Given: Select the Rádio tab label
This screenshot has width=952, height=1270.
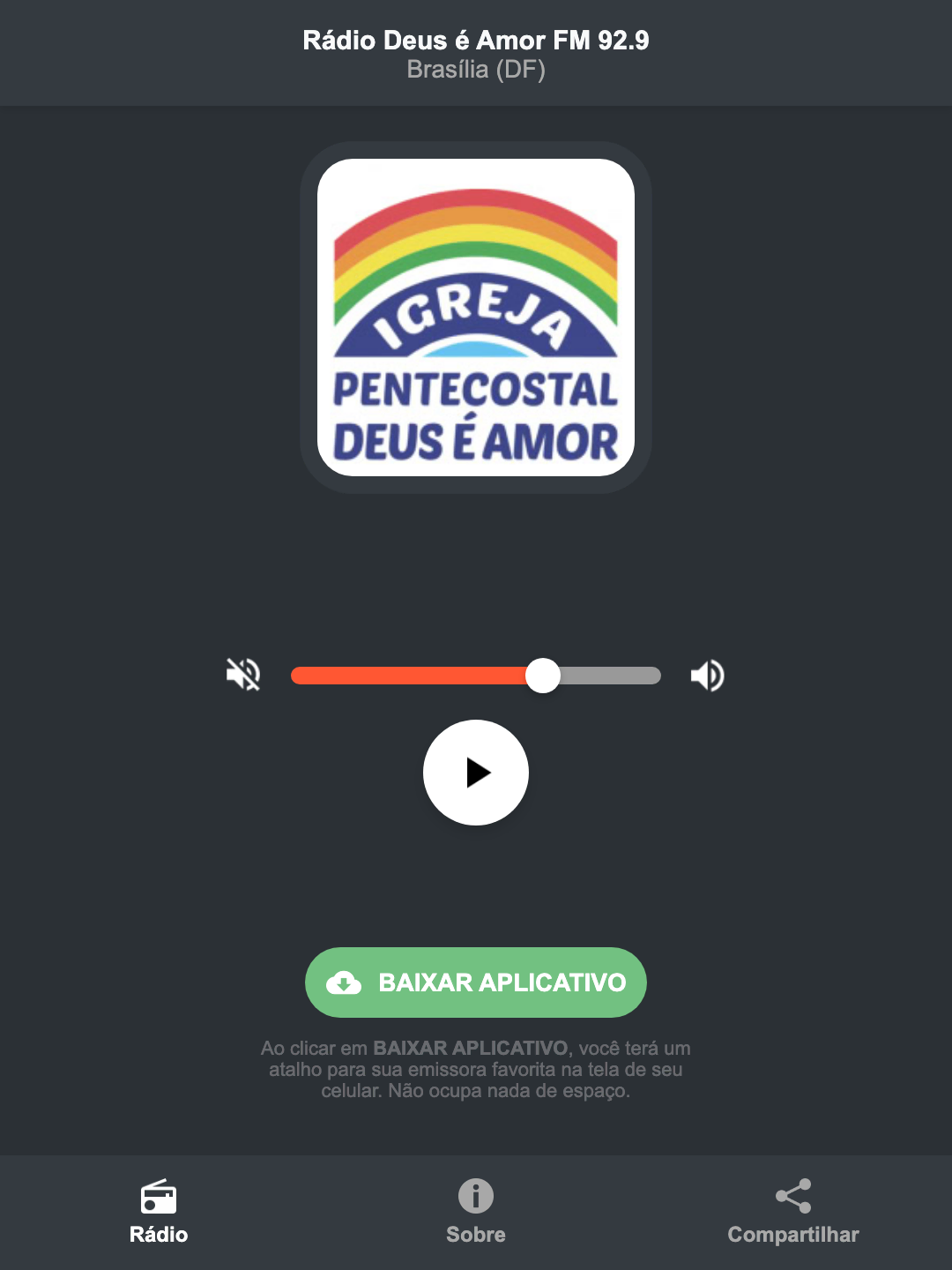Looking at the screenshot, I should (159, 1235).
